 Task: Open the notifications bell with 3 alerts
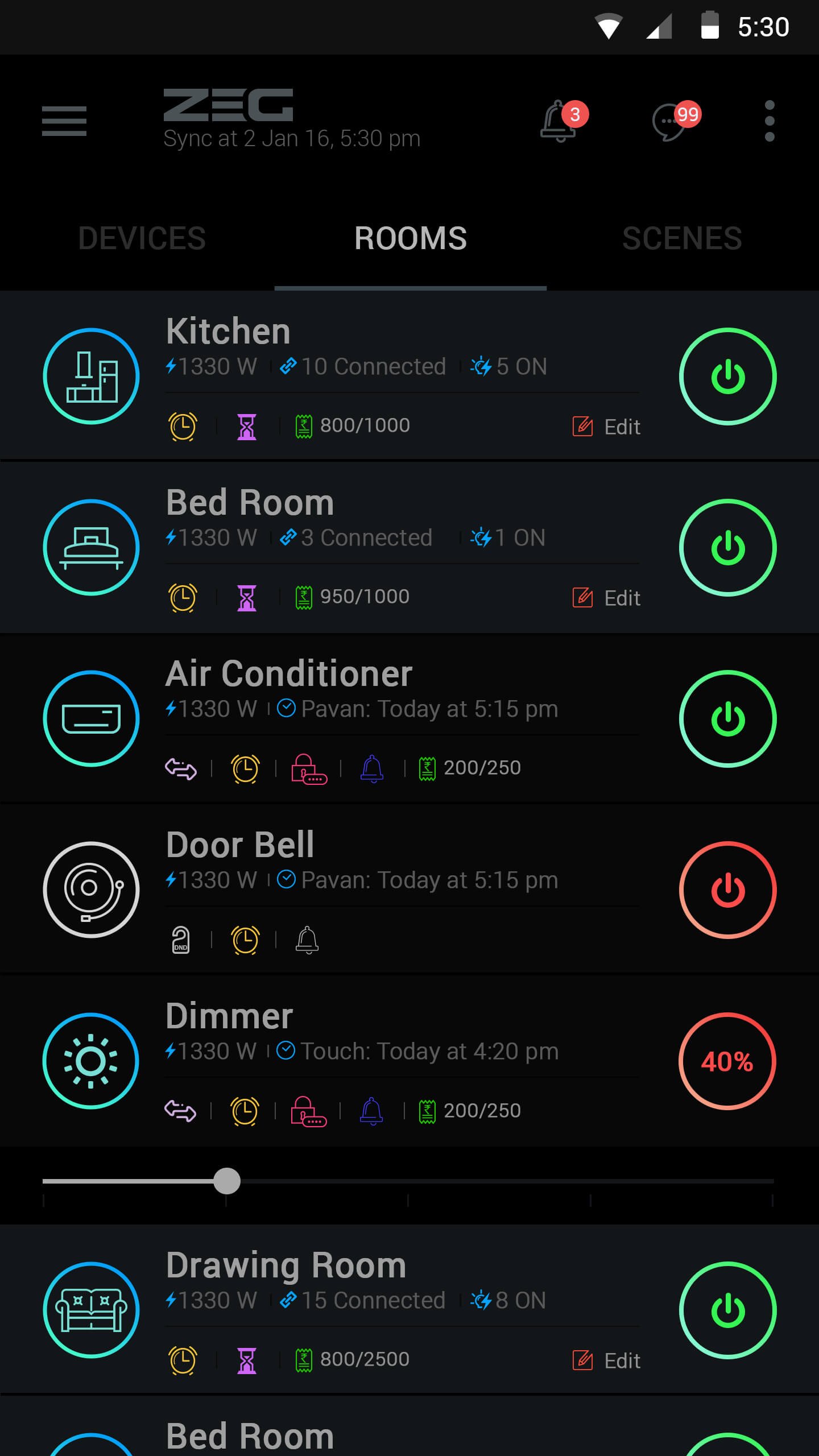pos(559,121)
